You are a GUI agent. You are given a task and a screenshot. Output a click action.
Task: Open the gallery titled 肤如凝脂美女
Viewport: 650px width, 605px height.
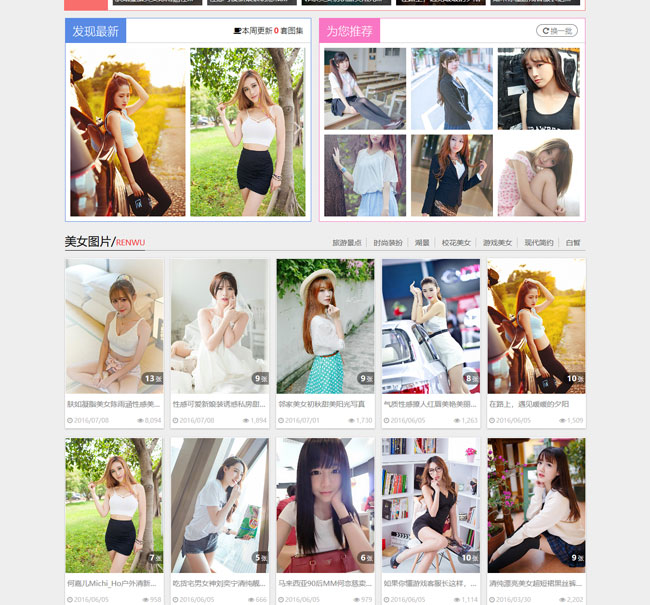click(113, 404)
